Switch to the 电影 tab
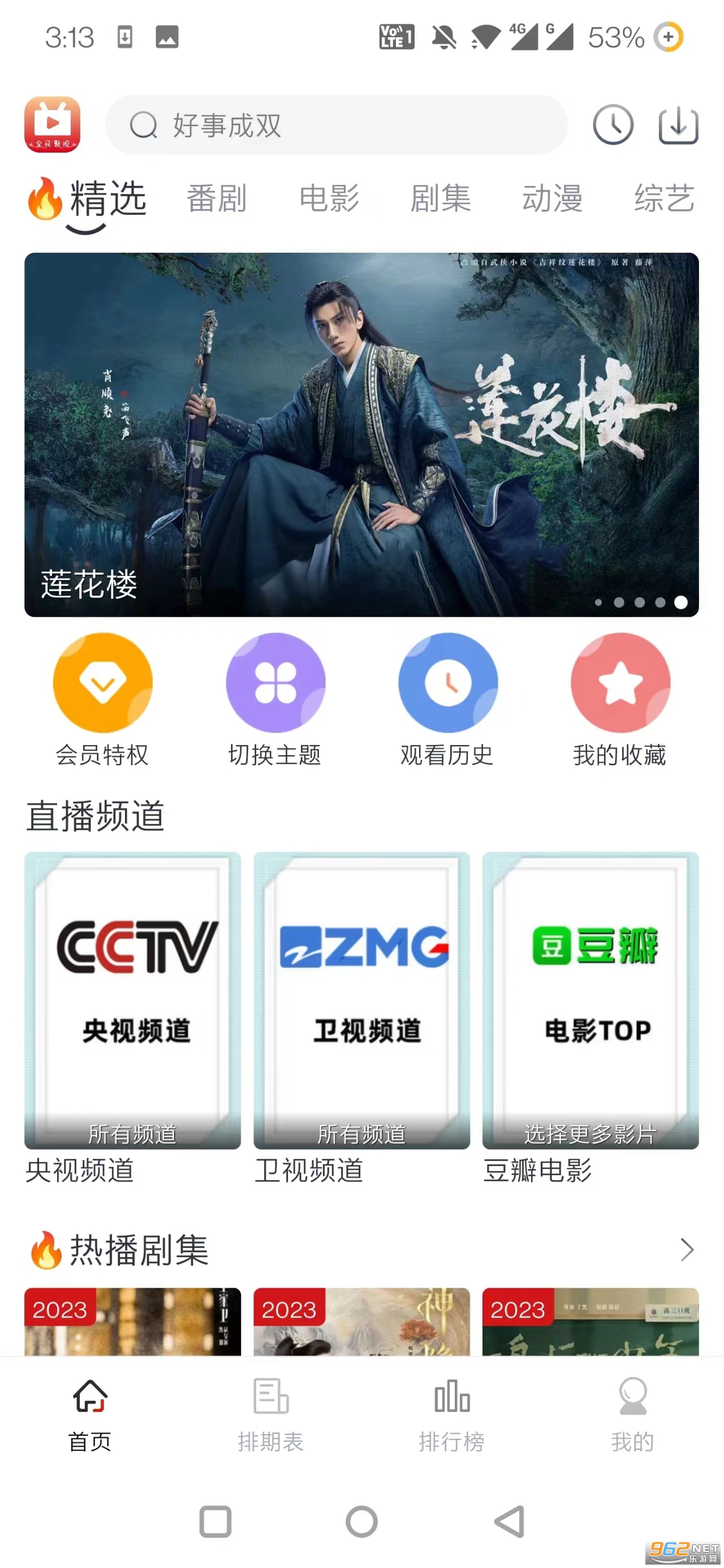The width and height of the screenshot is (724, 1568). (329, 199)
